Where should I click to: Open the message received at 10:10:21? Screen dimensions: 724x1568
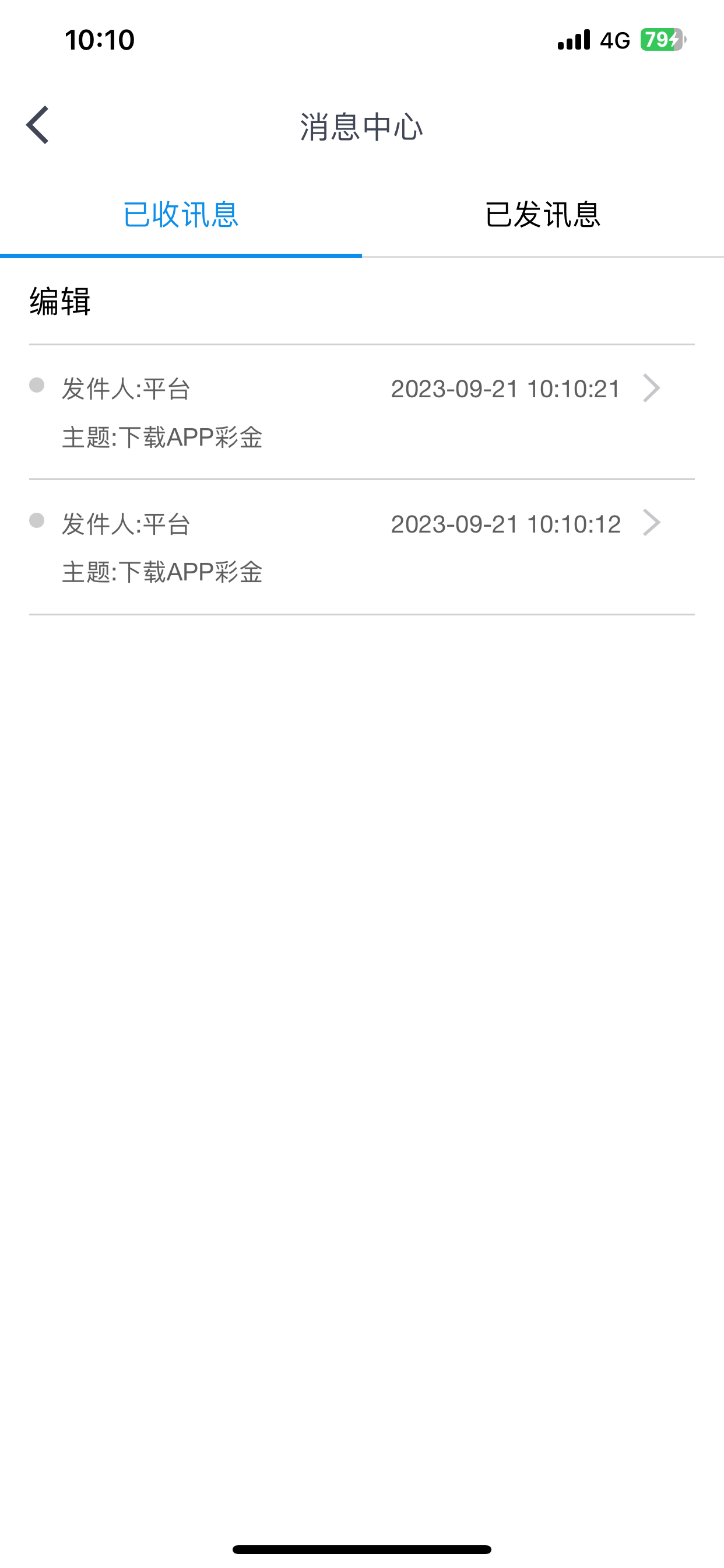click(x=361, y=412)
